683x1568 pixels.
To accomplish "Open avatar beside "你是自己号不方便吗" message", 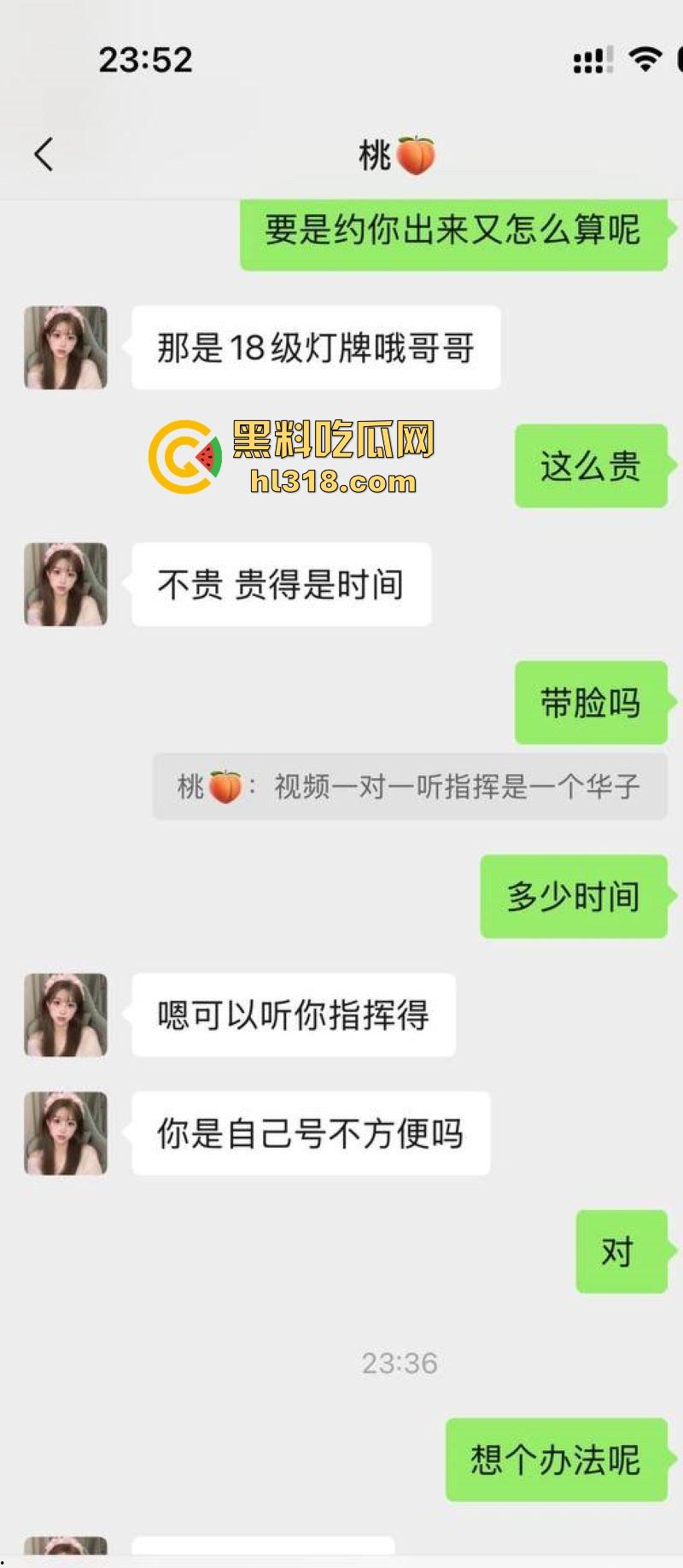I will pyautogui.click(x=66, y=1133).
